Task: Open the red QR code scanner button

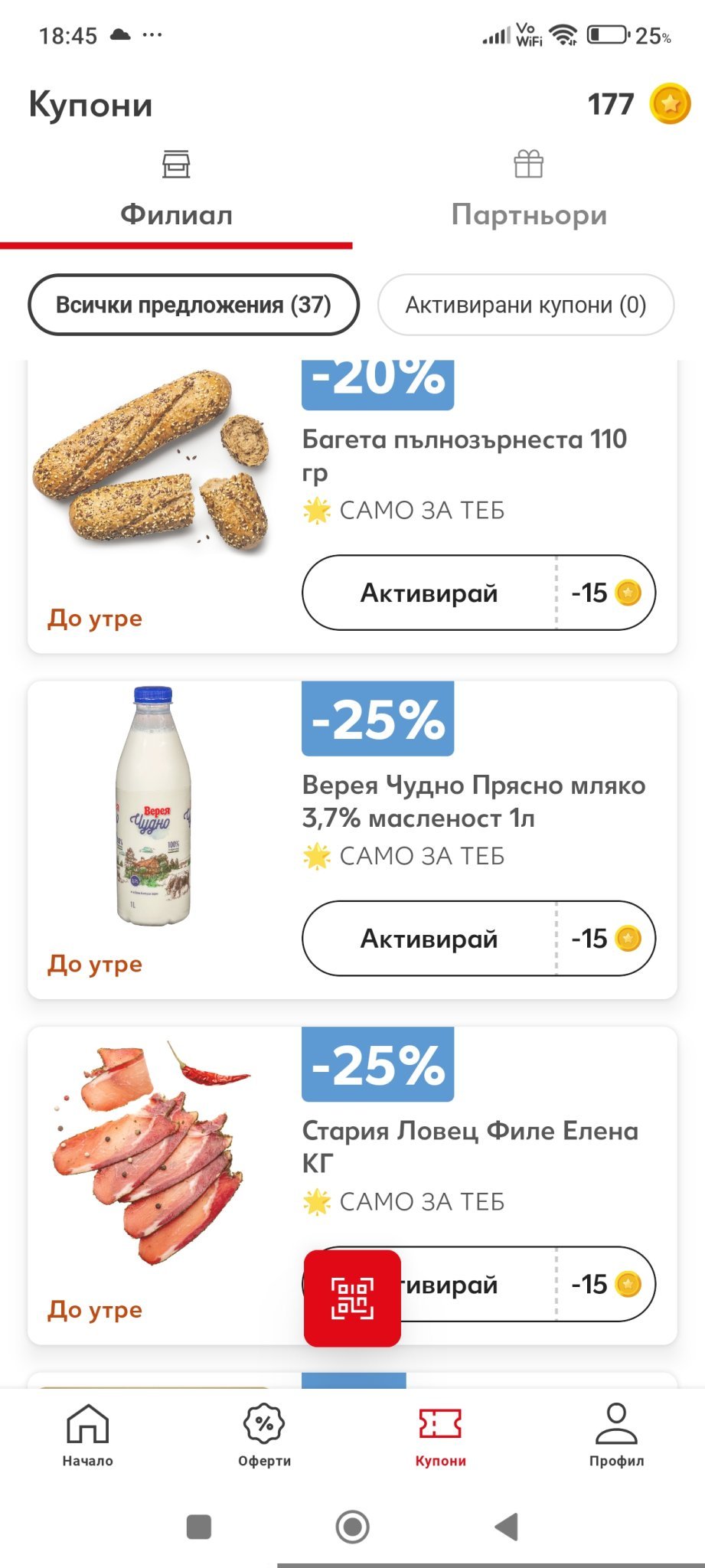Action: click(x=352, y=1298)
